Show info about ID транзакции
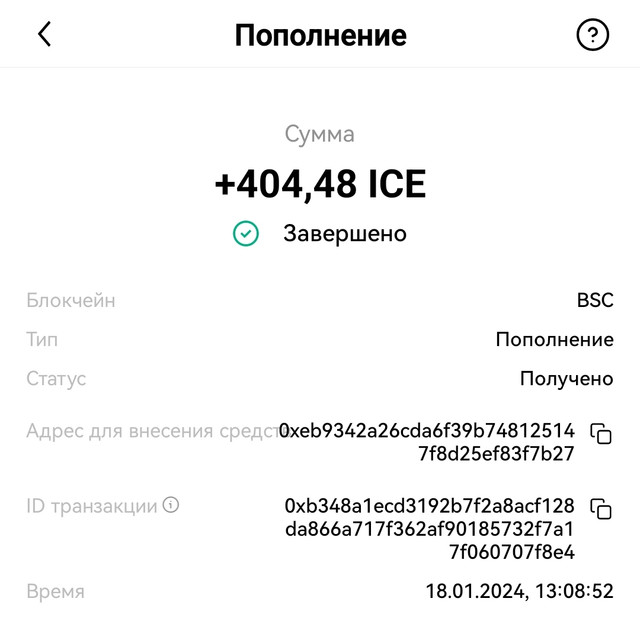 coord(171,506)
